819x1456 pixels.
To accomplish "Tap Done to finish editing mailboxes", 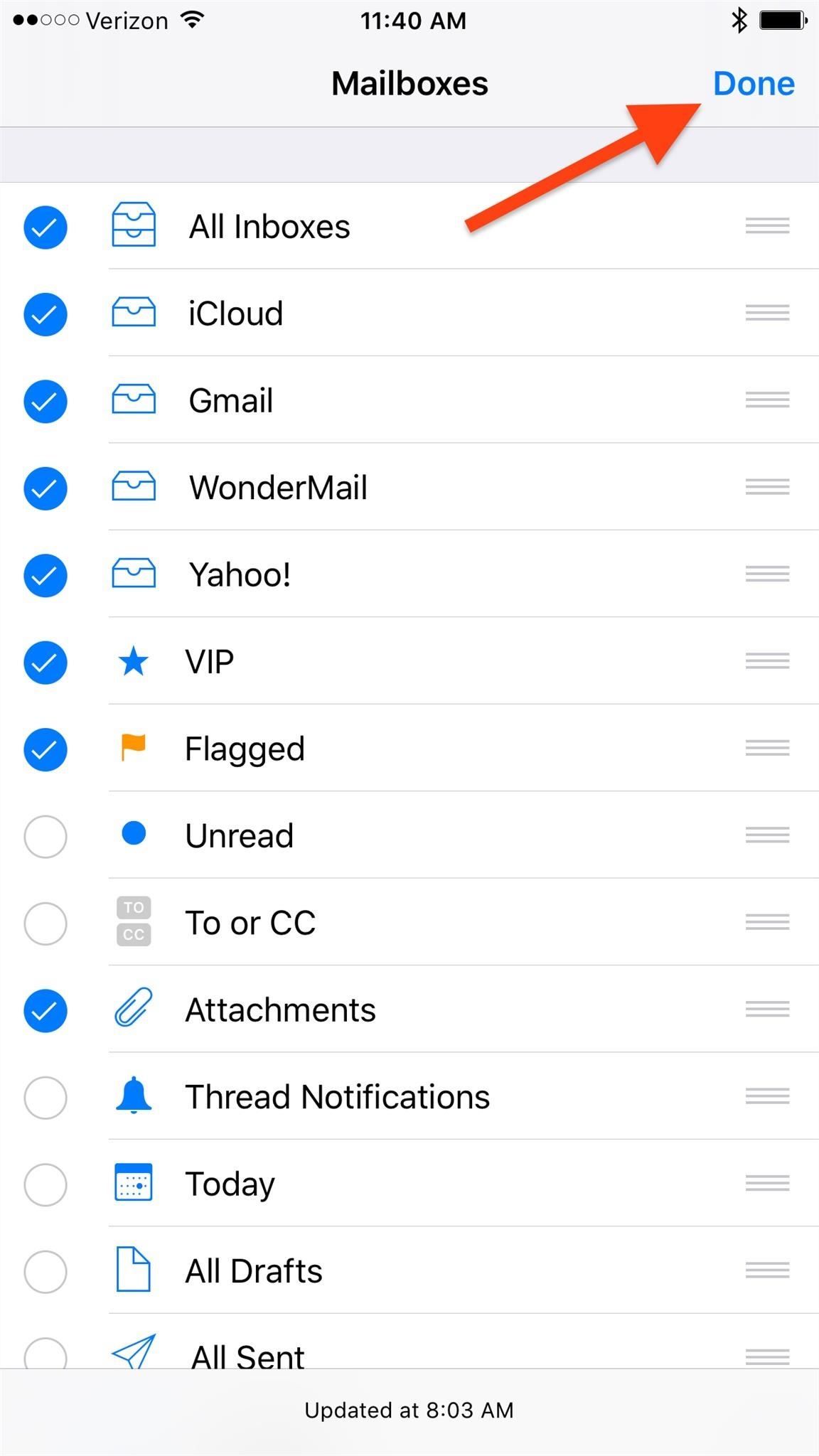I will coord(754,84).
